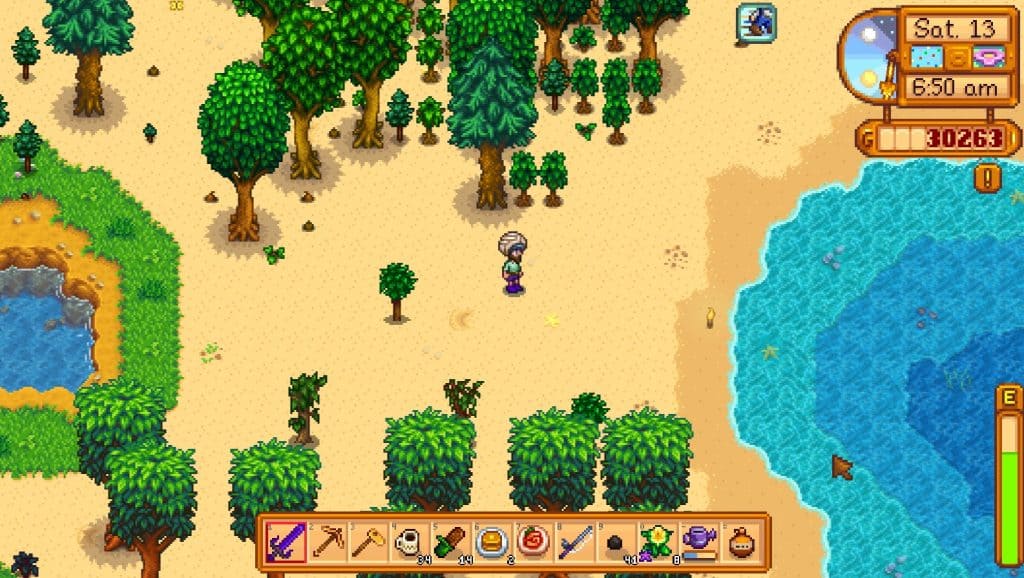Screen dimensions: 1024x578
Task: Select the purple sword in the hotbar
Action: click(x=286, y=542)
